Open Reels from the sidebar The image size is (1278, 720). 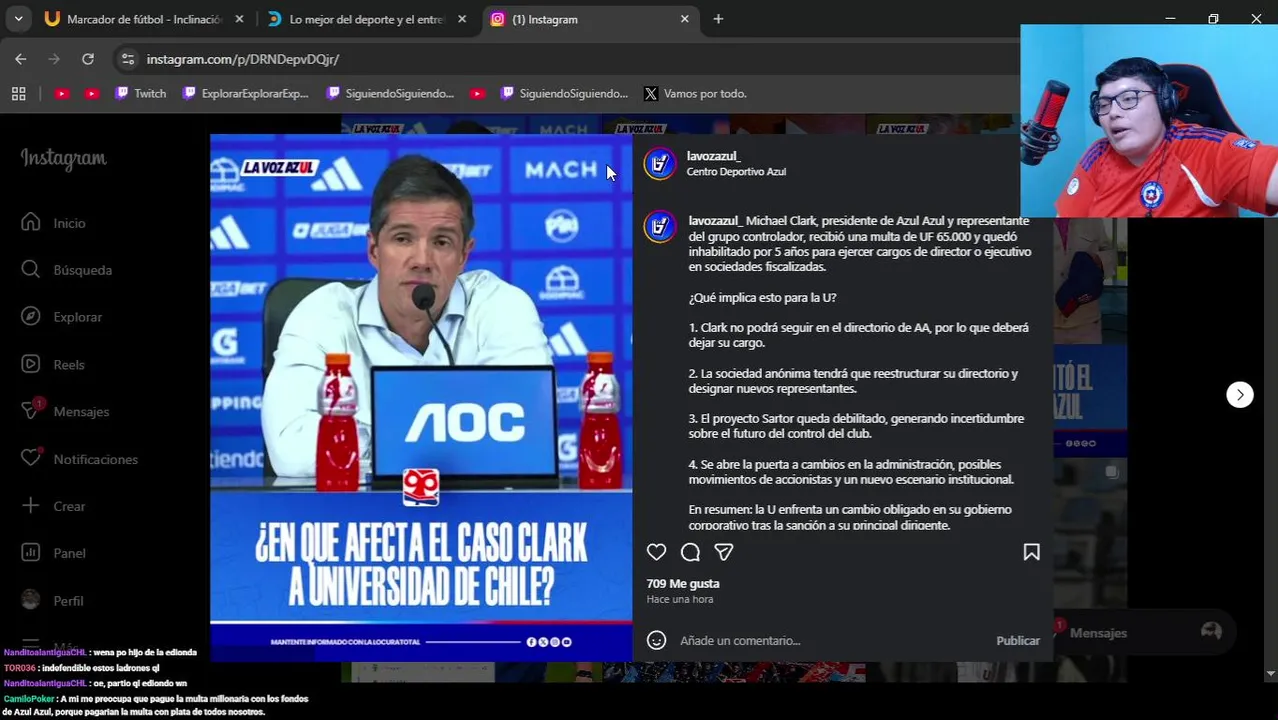click(x=68, y=365)
